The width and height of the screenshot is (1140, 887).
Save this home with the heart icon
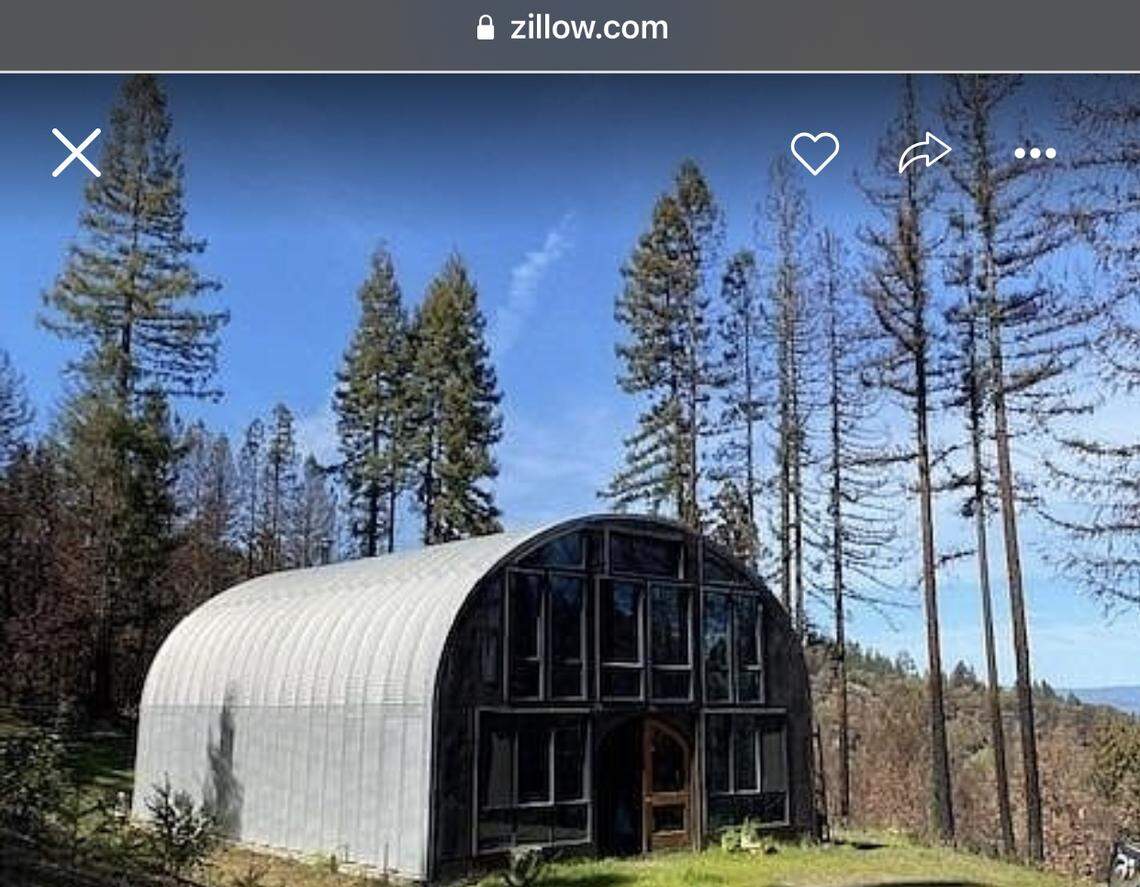point(814,153)
